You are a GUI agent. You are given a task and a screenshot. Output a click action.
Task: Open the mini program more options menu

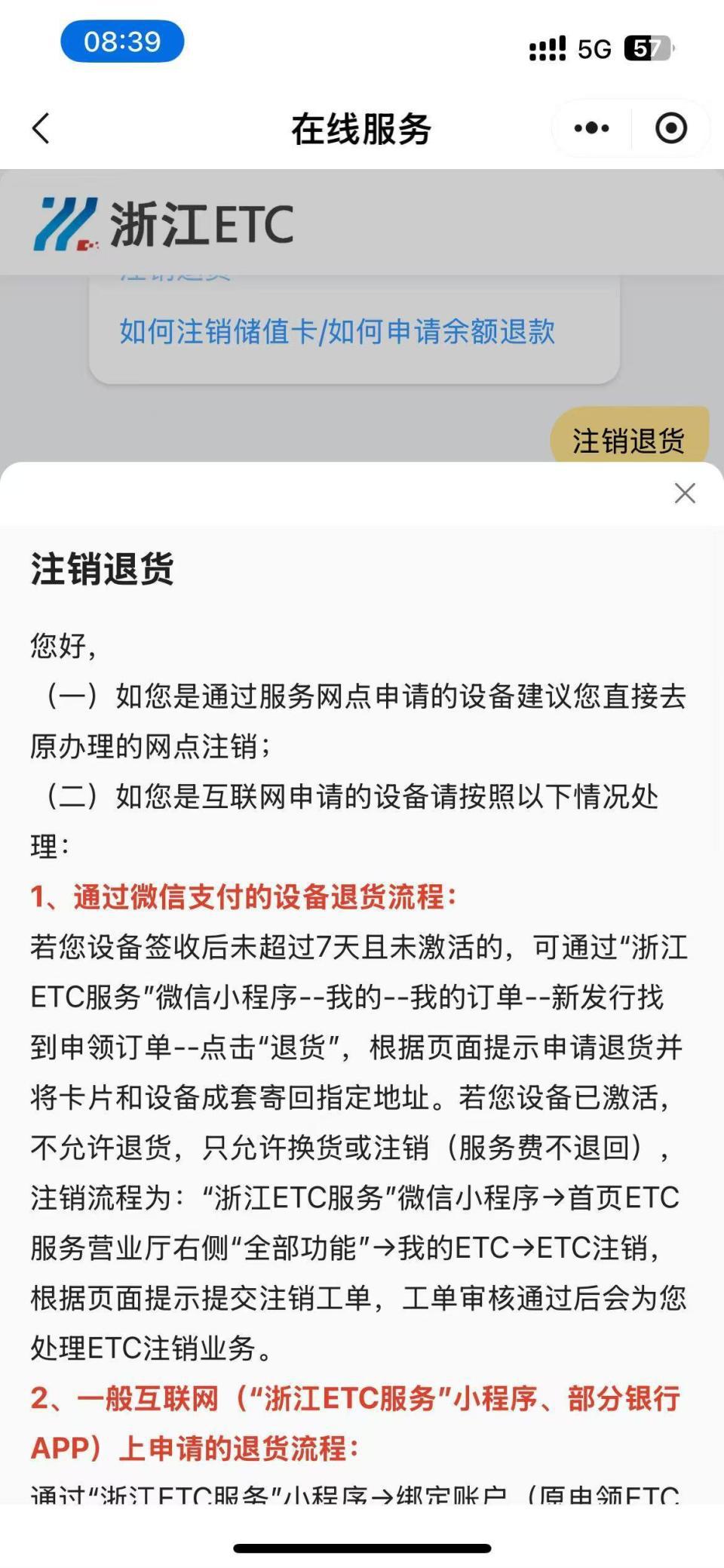click(592, 128)
